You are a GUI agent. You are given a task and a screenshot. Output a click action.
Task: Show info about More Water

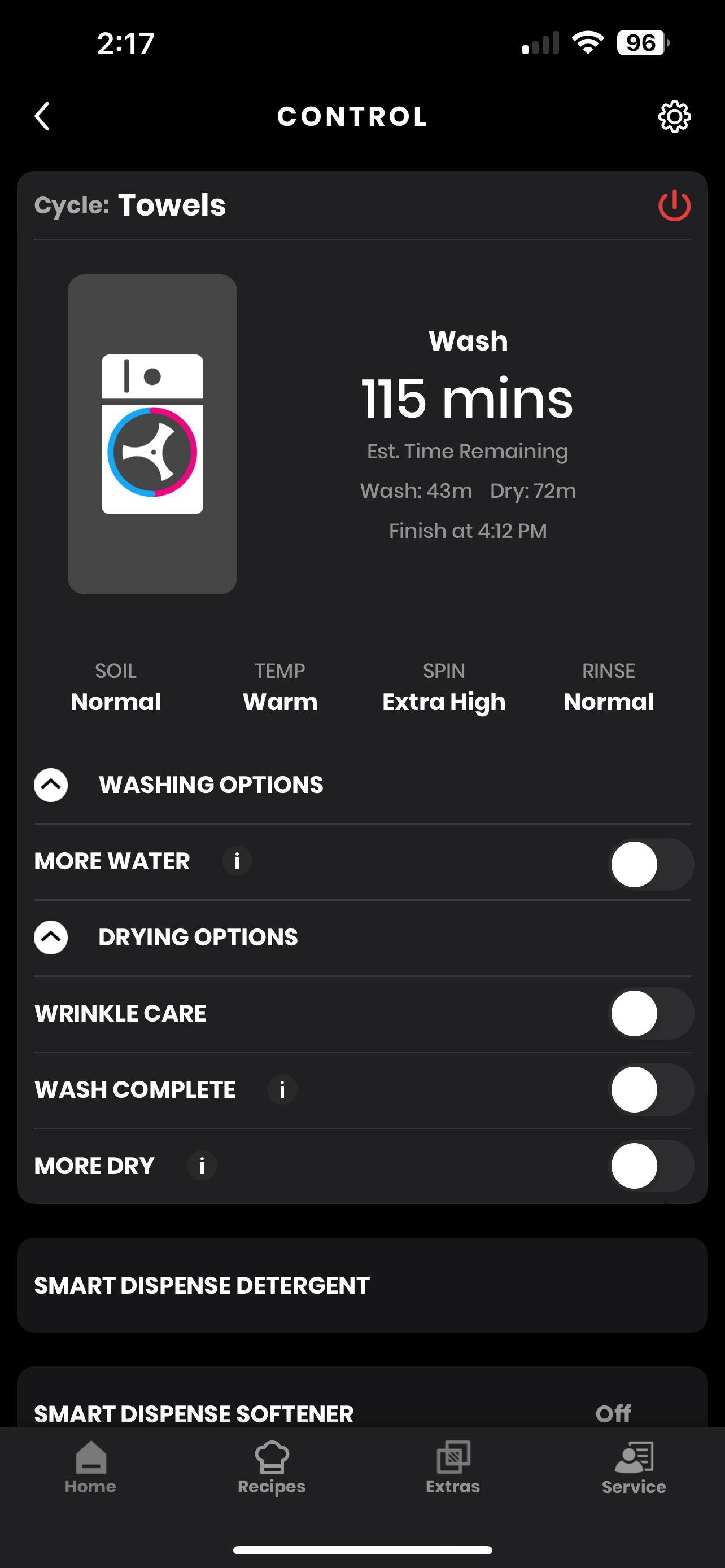click(x=237, y=861)
